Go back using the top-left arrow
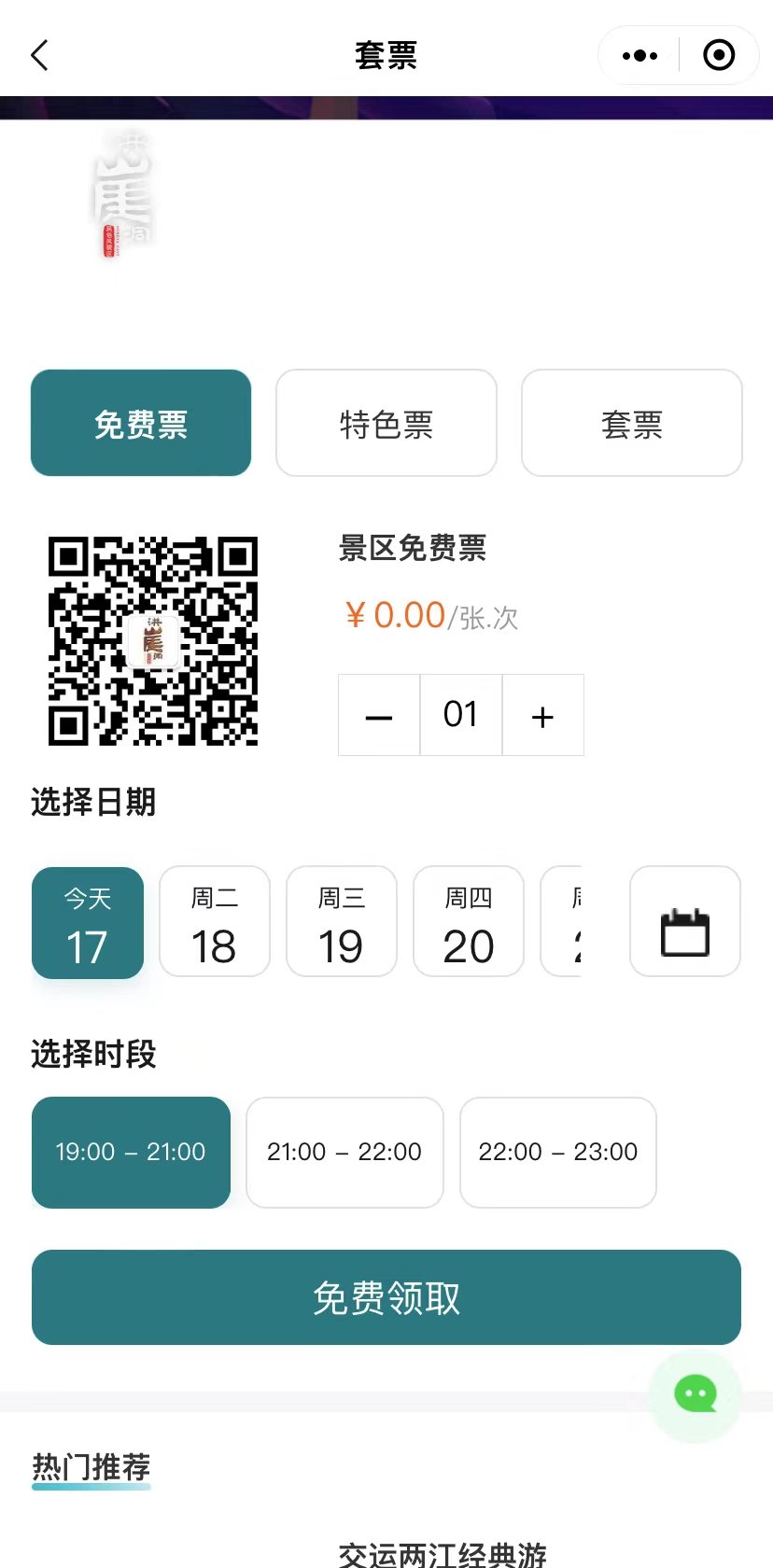 click(39, 55)
